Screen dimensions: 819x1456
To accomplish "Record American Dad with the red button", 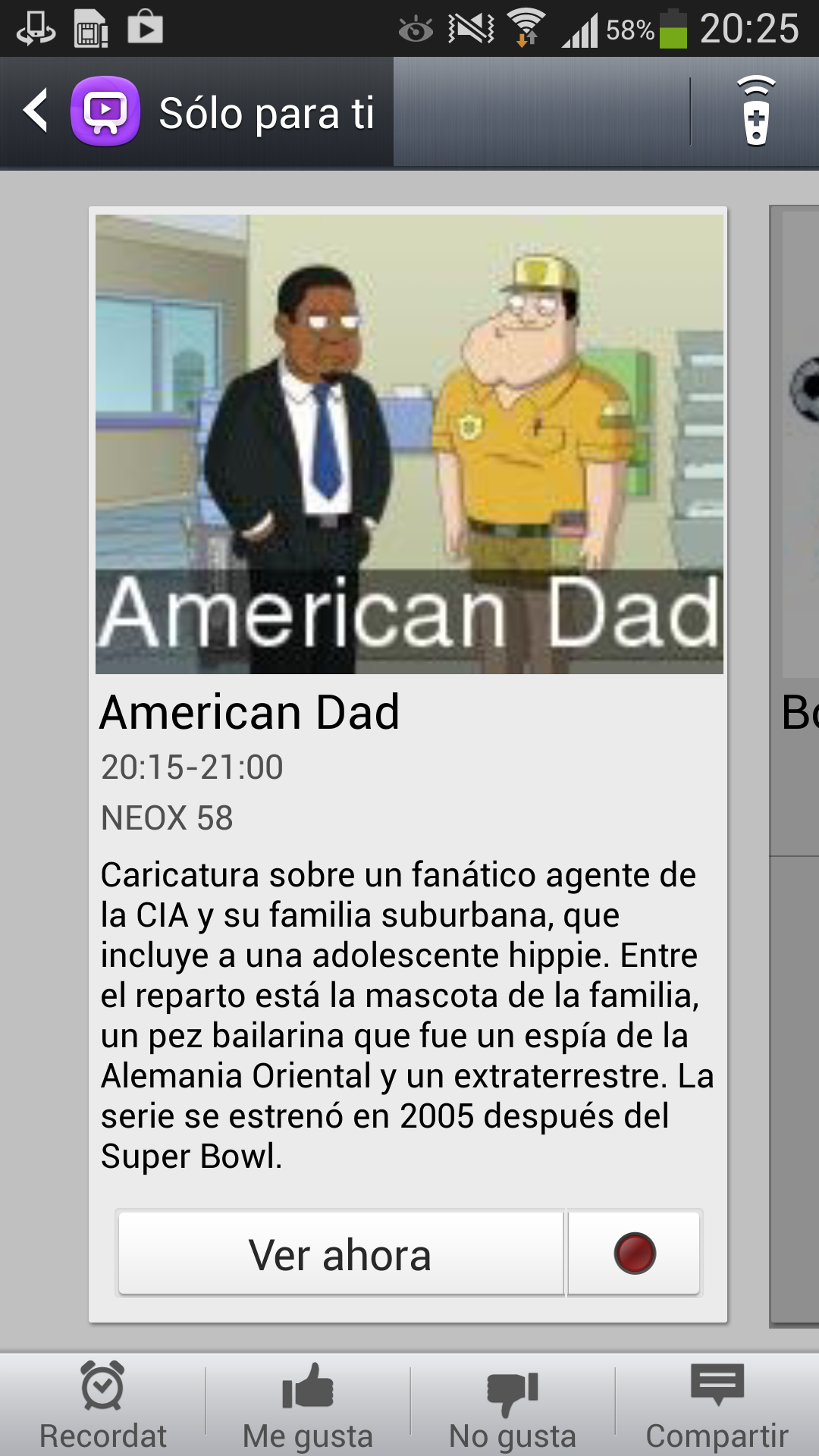I will coord(634,1254).
